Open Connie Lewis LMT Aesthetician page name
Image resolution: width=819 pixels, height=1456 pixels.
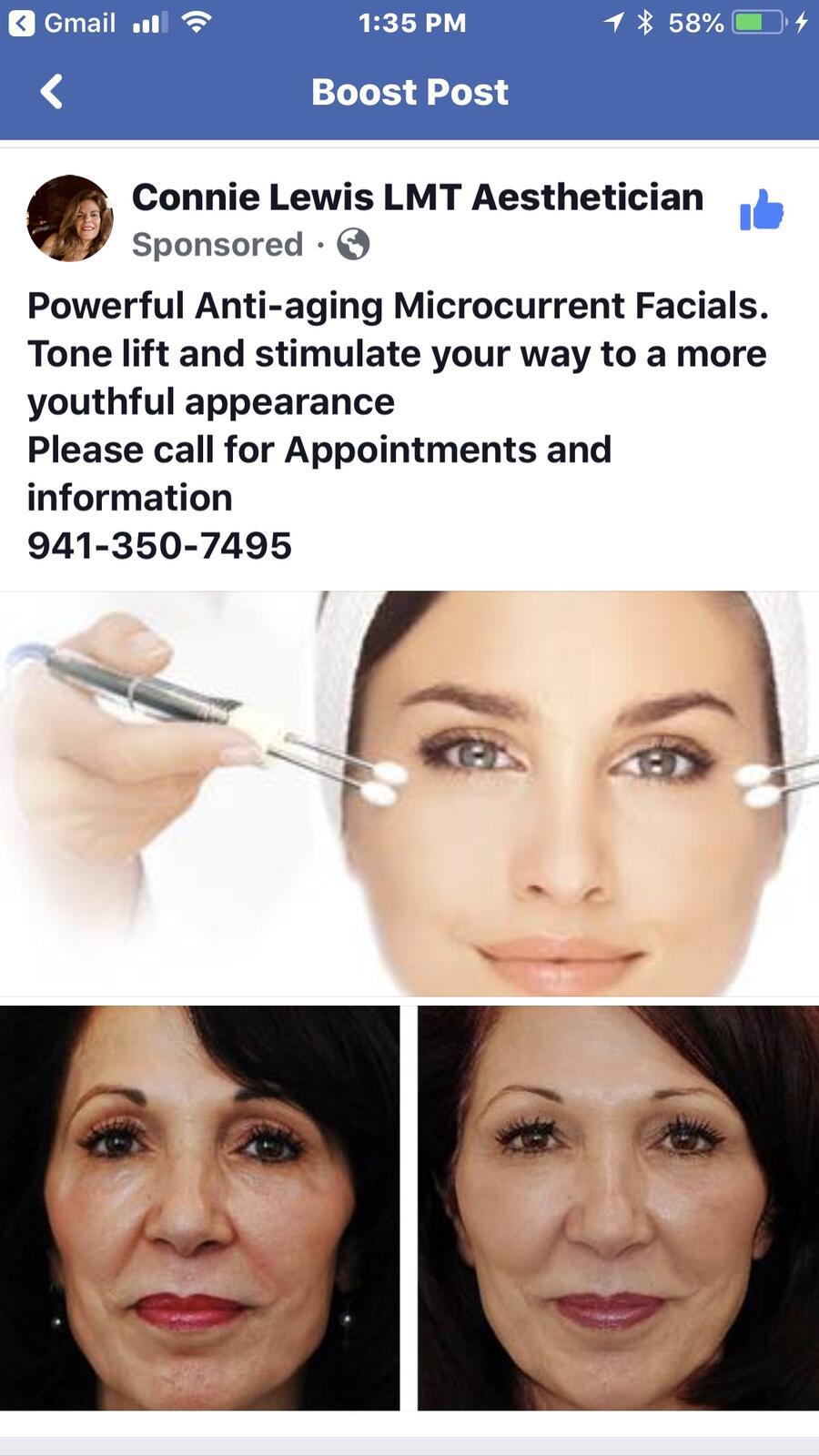tap(417, 197)
